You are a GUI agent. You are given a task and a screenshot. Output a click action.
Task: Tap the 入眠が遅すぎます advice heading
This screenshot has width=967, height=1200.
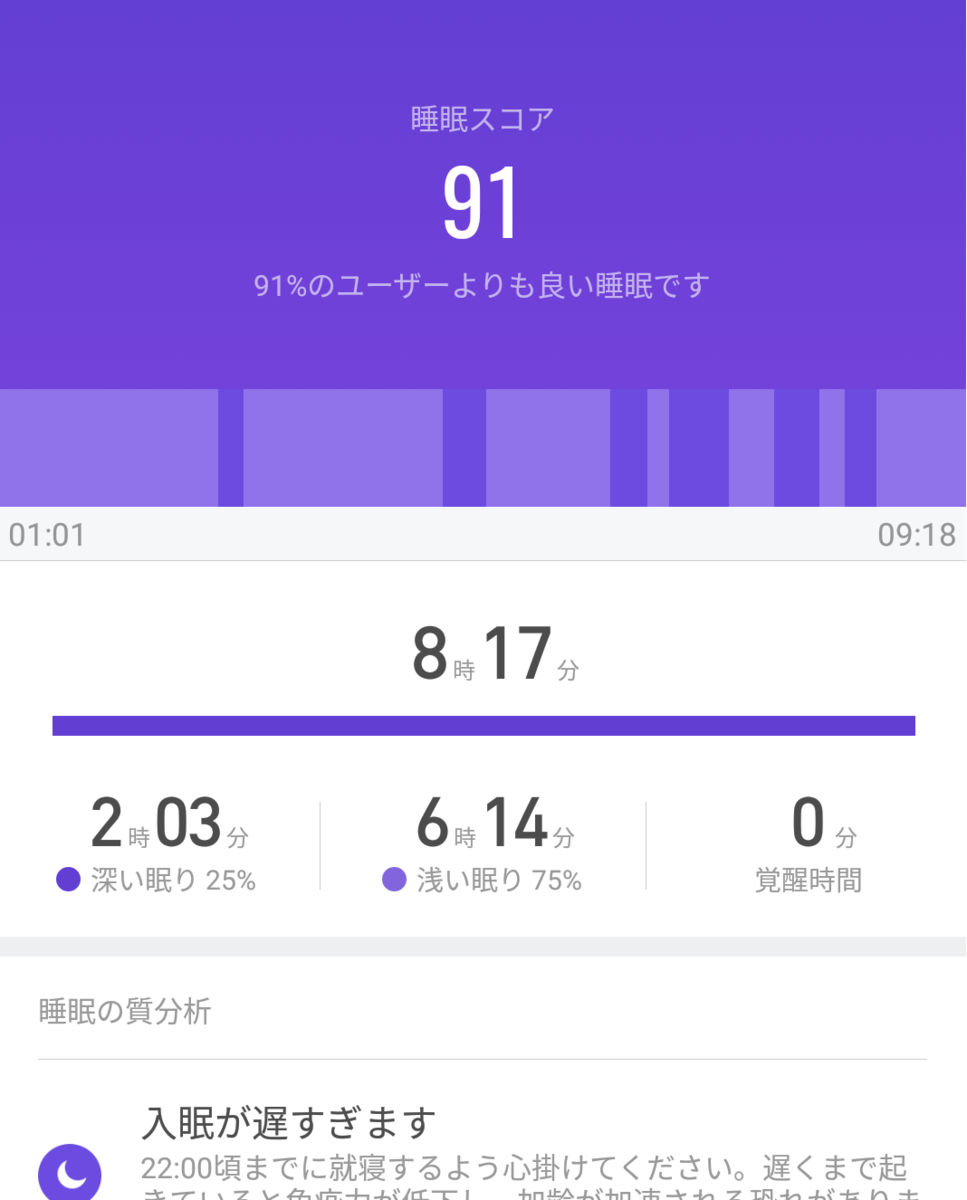[x=287, y=1124]
